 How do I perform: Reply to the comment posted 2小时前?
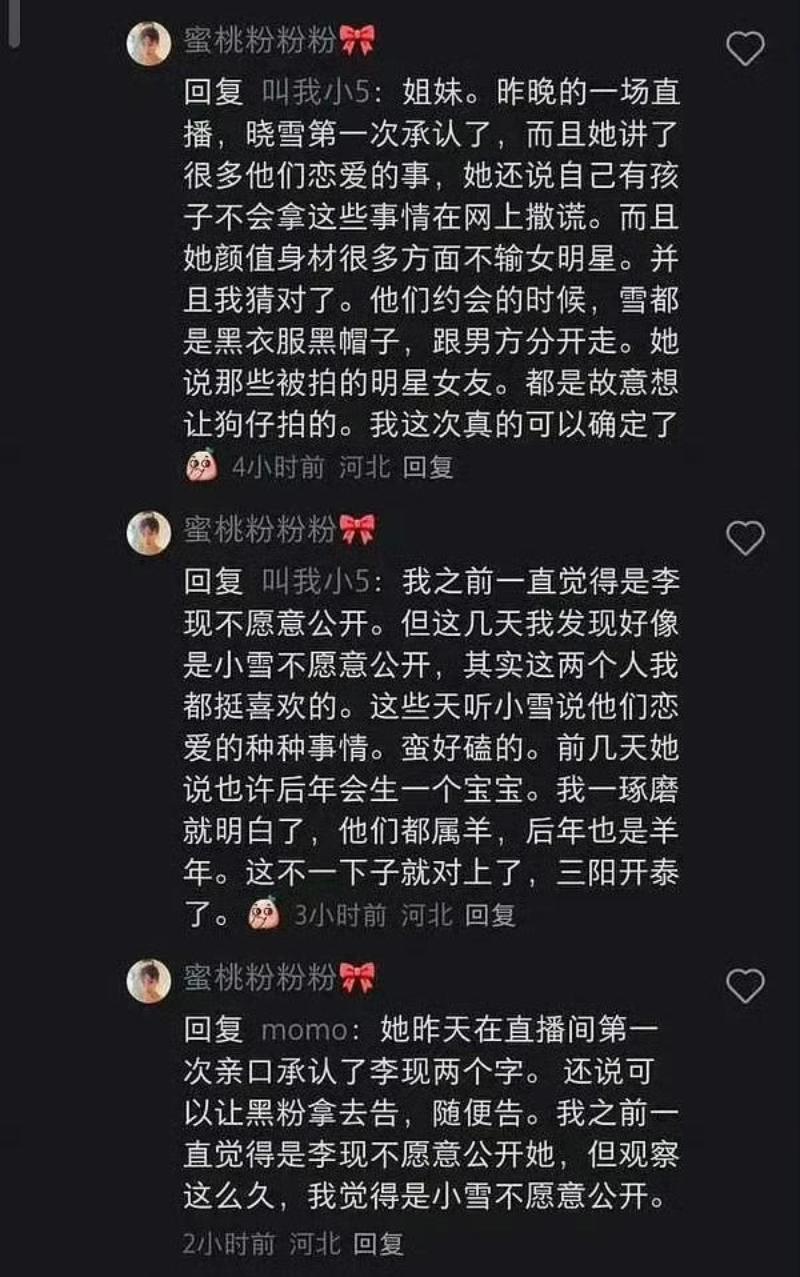379,1244
